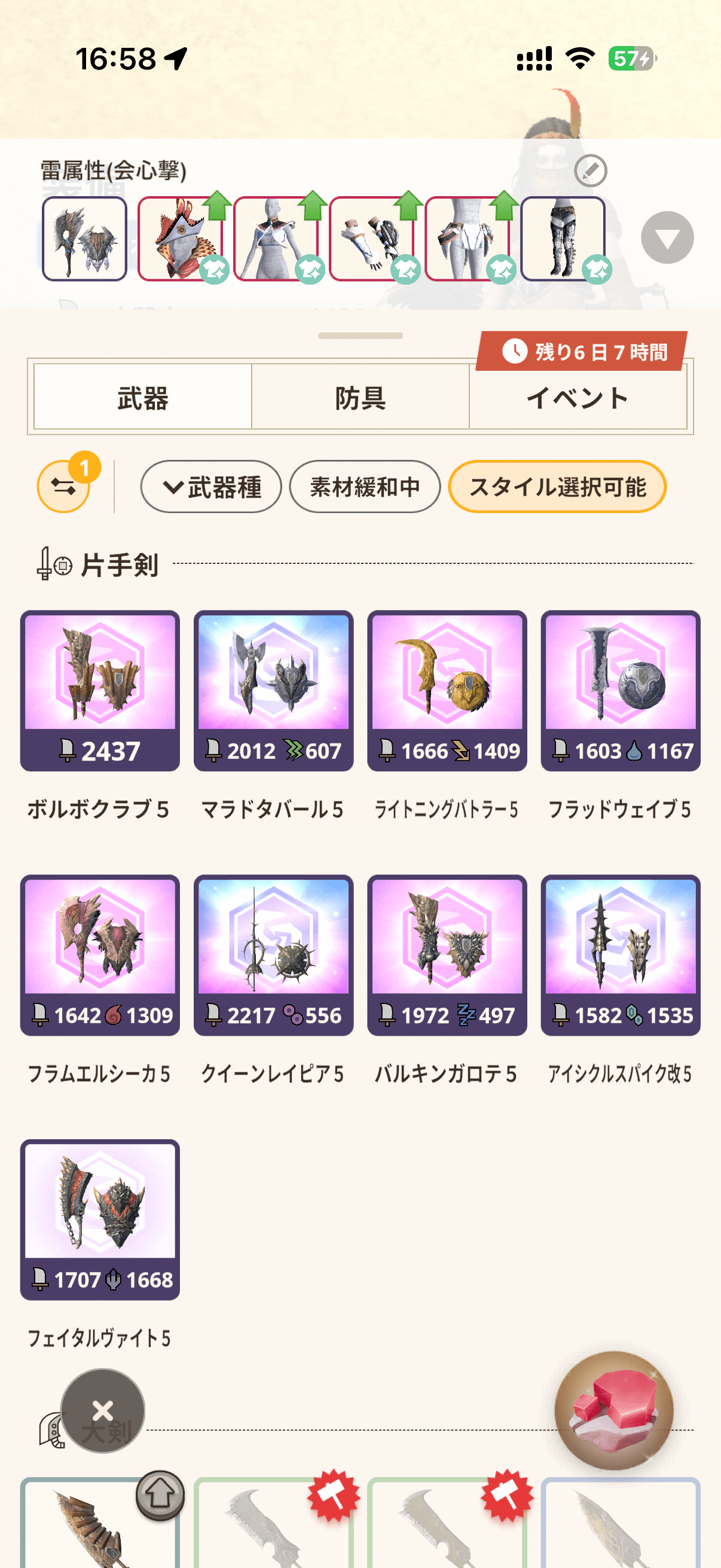
Task: Switch to the 防具 tab
Action: tap(360, 398)
